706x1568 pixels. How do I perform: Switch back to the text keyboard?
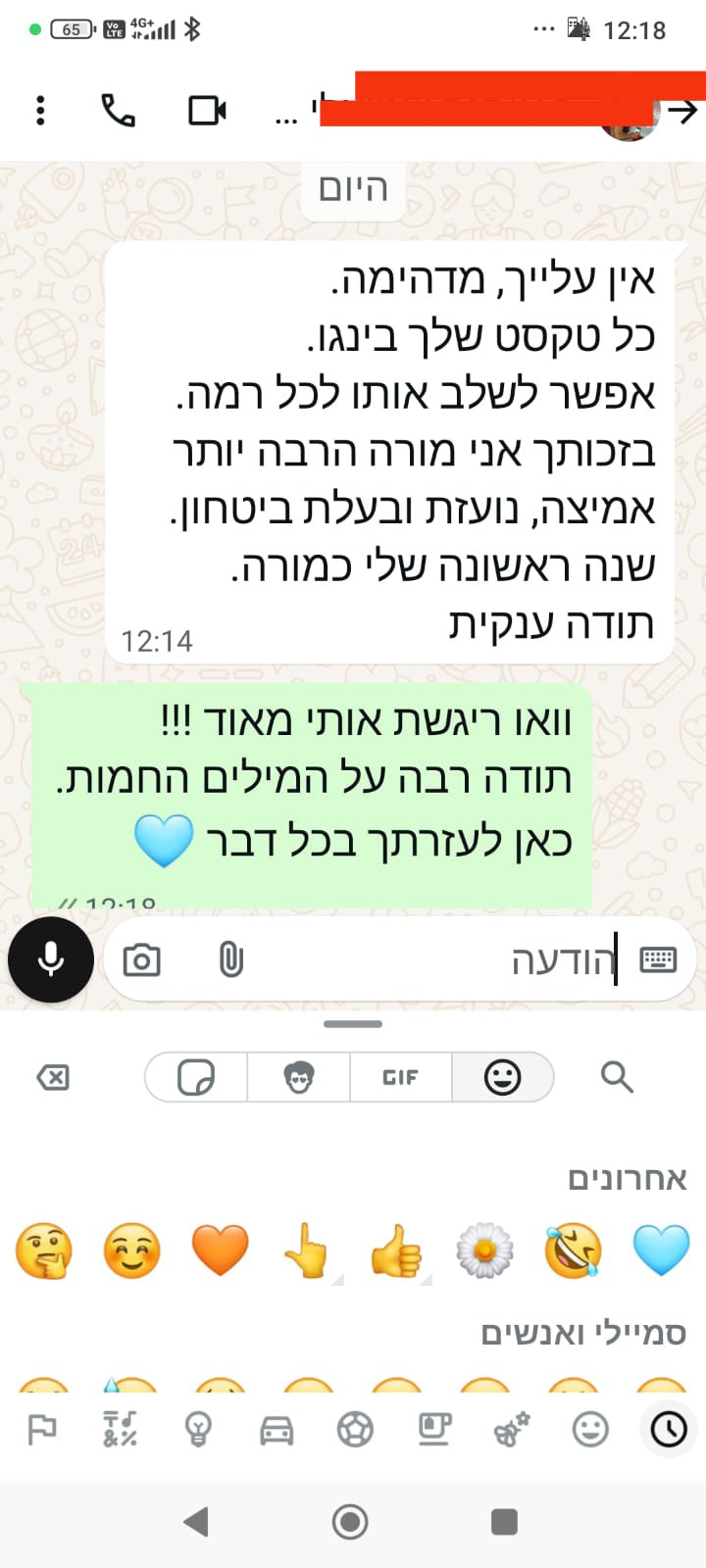pos(657,960)
